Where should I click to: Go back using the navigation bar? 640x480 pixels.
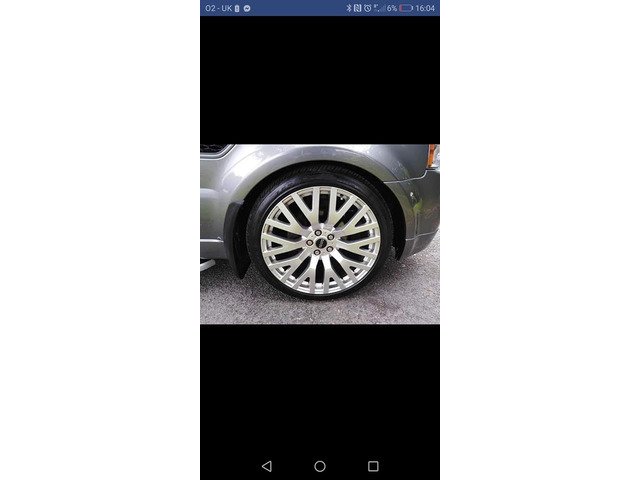tap(266, 466)
